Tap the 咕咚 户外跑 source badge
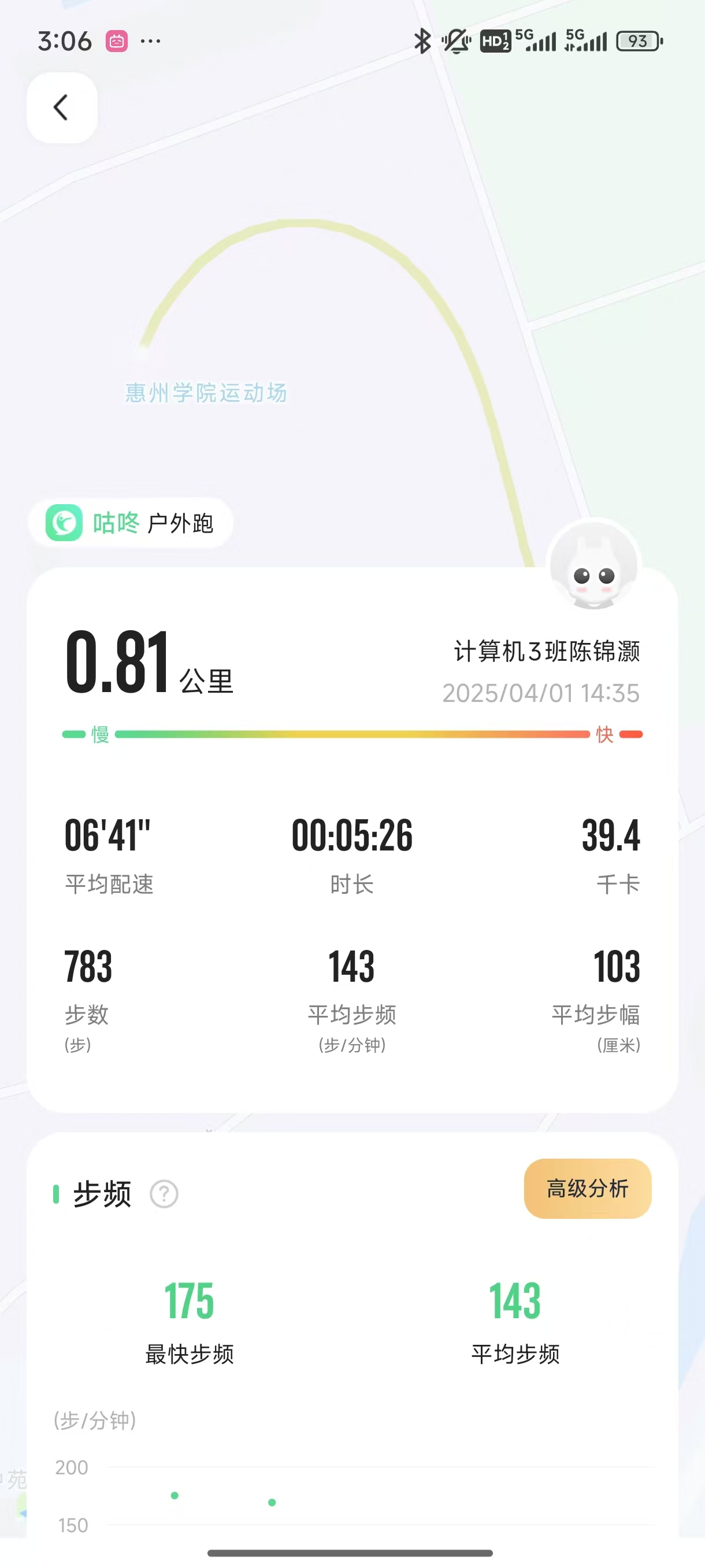This screenshot has height=1568, width=705. [x=130, y=523]
